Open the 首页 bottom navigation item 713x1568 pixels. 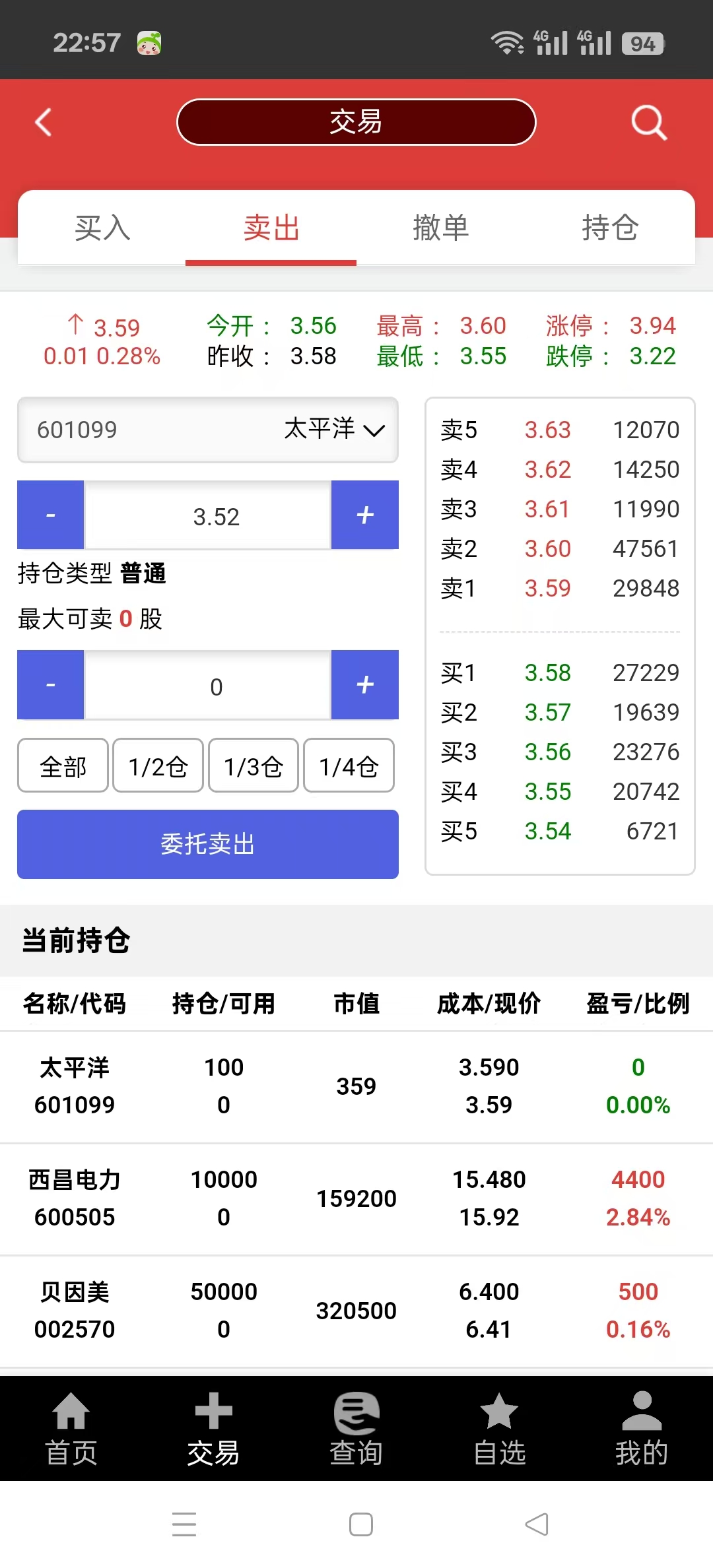[71, 1428]
